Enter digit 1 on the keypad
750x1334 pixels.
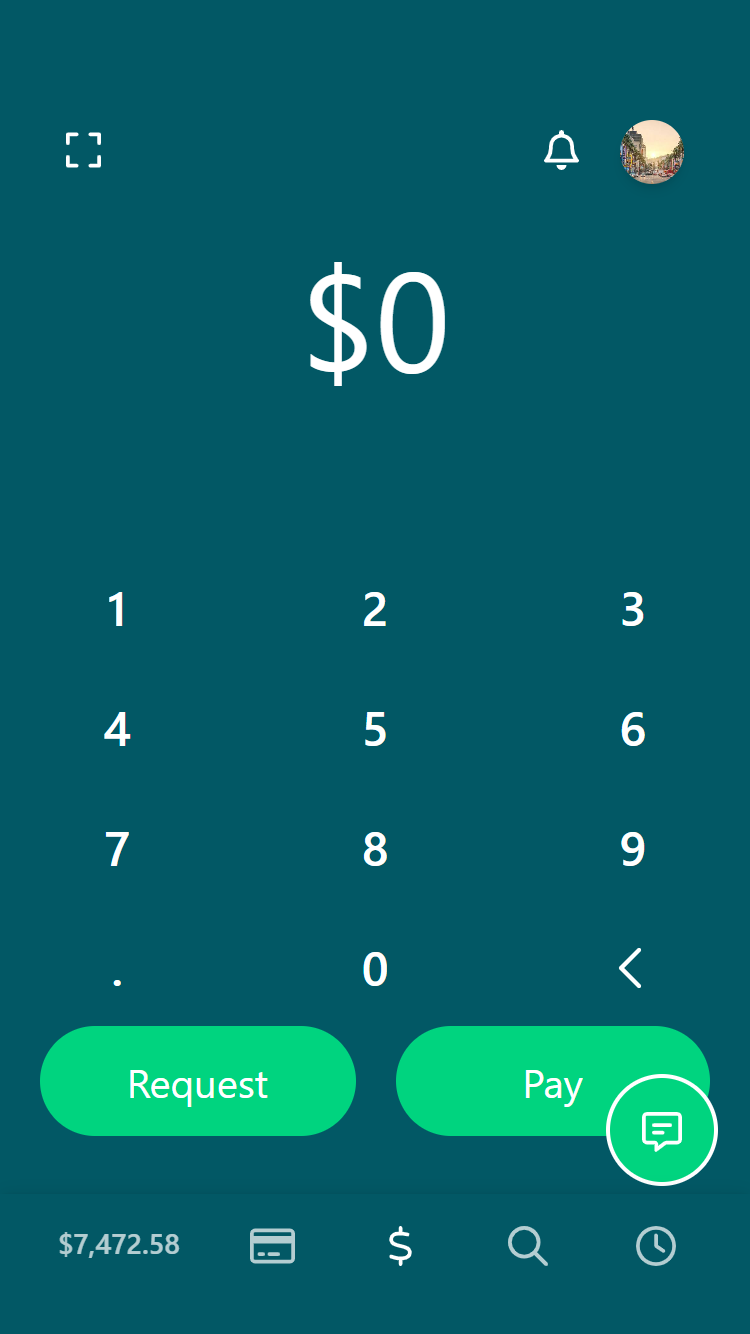click(x=117, y=610)
